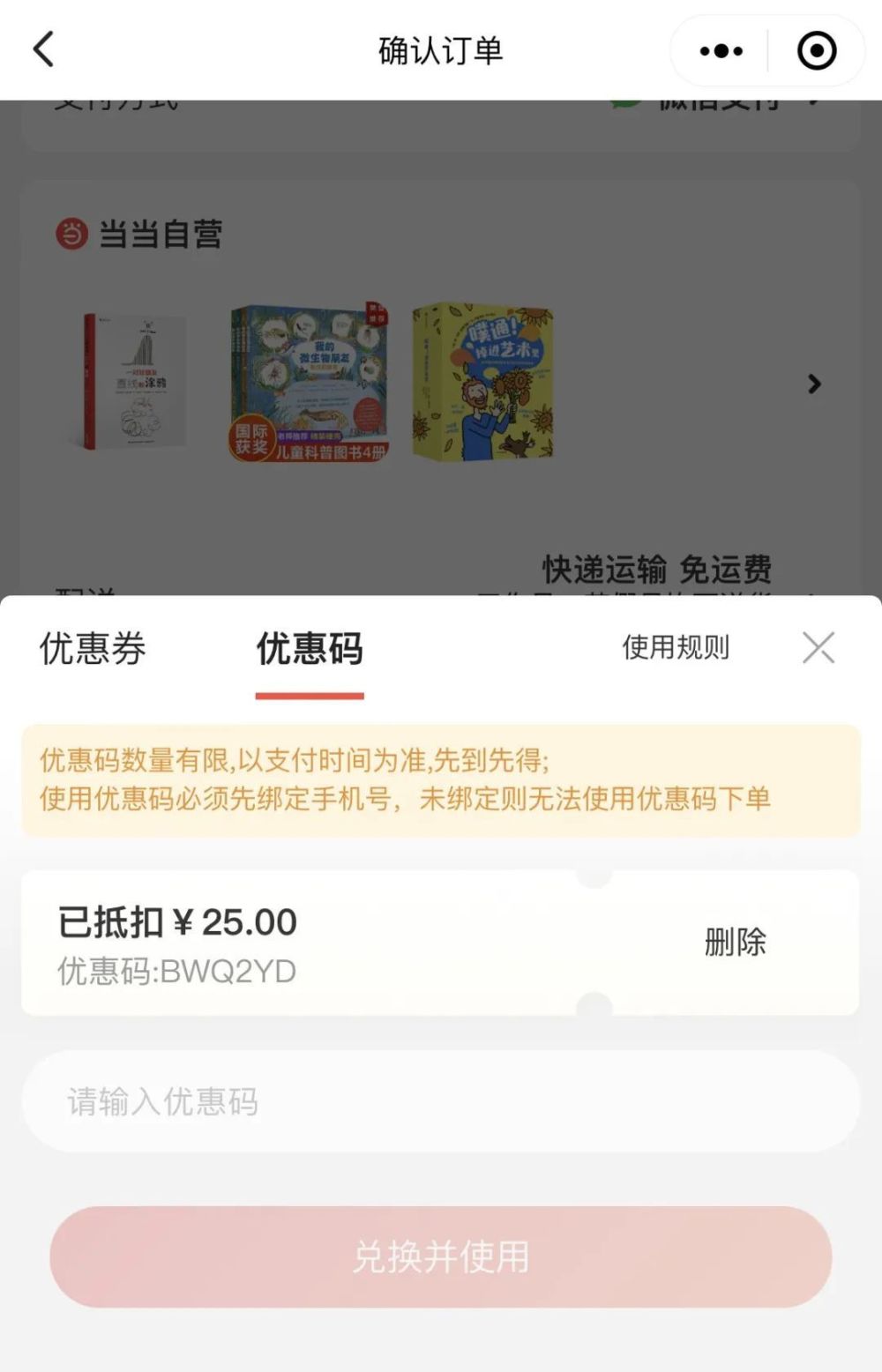Focus the 请输入优惠码 input field

(441, 1101)
